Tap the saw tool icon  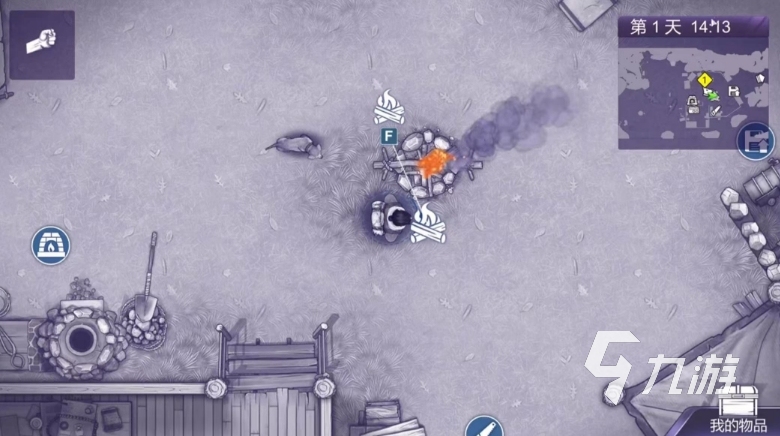coord(484,427)
